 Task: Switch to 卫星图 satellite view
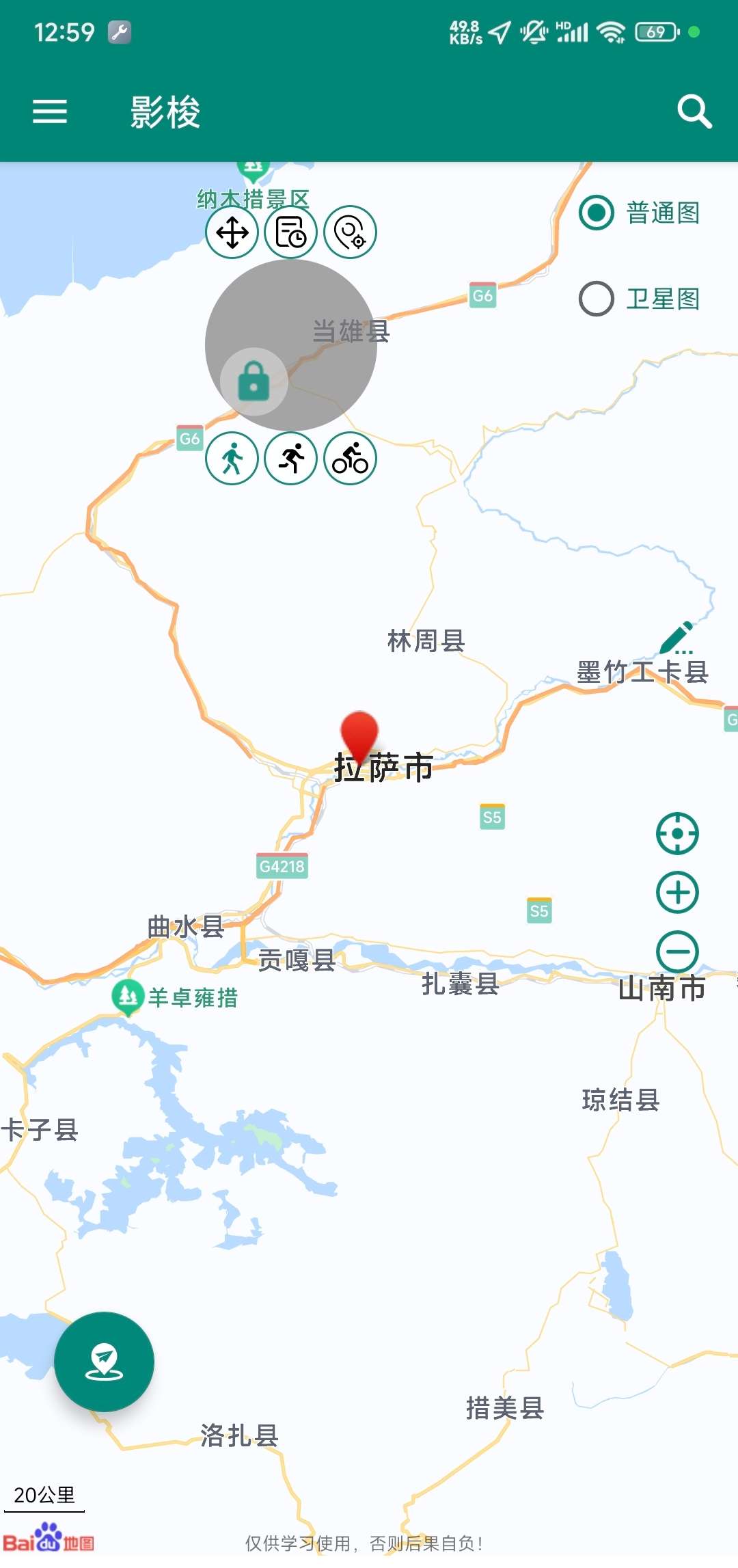coord(597,299)
